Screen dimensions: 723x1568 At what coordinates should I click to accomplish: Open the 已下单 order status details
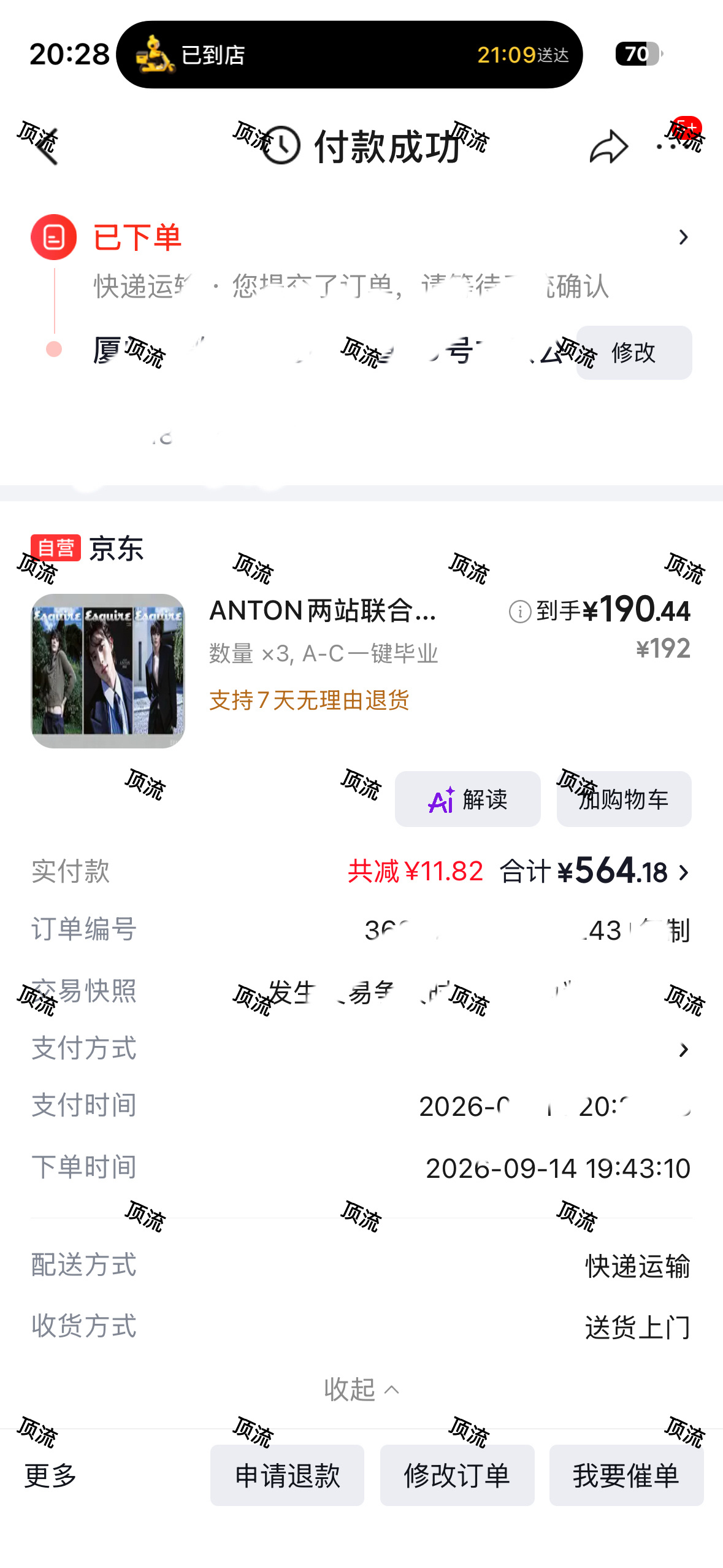click(x=361, y=237)
